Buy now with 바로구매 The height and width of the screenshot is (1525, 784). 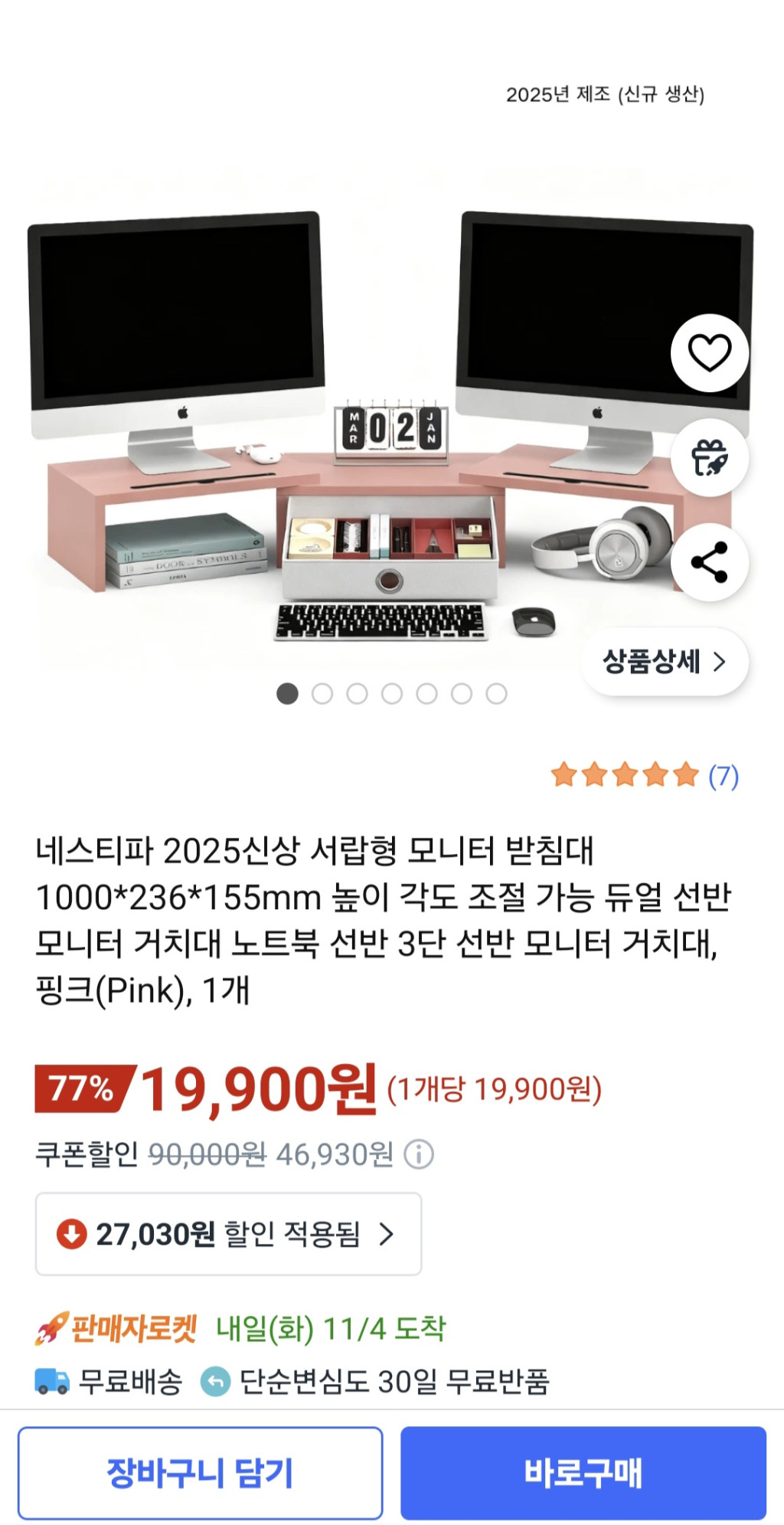coord(583,1473)
